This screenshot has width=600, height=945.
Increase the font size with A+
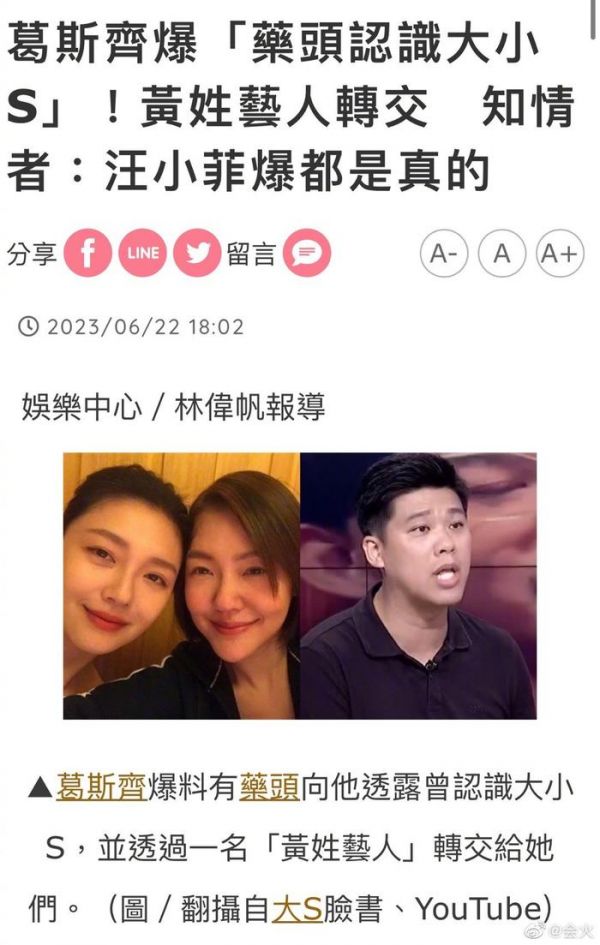tap(559, 253)
